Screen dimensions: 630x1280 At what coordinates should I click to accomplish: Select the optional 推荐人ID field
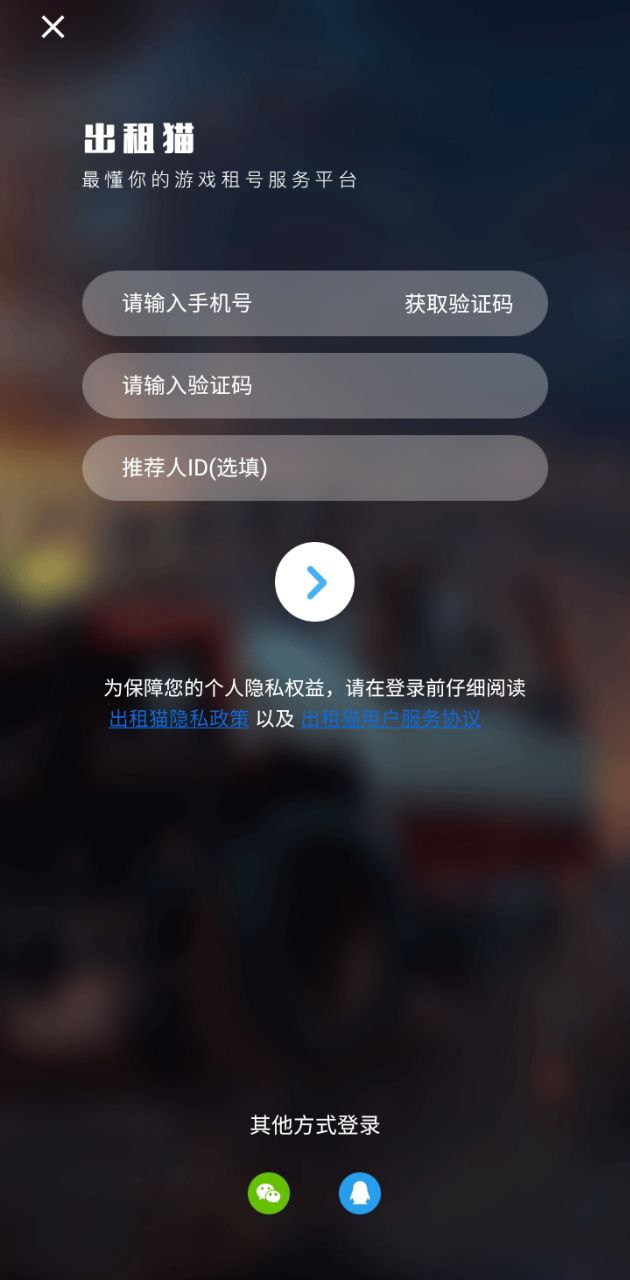coord(314,467)
